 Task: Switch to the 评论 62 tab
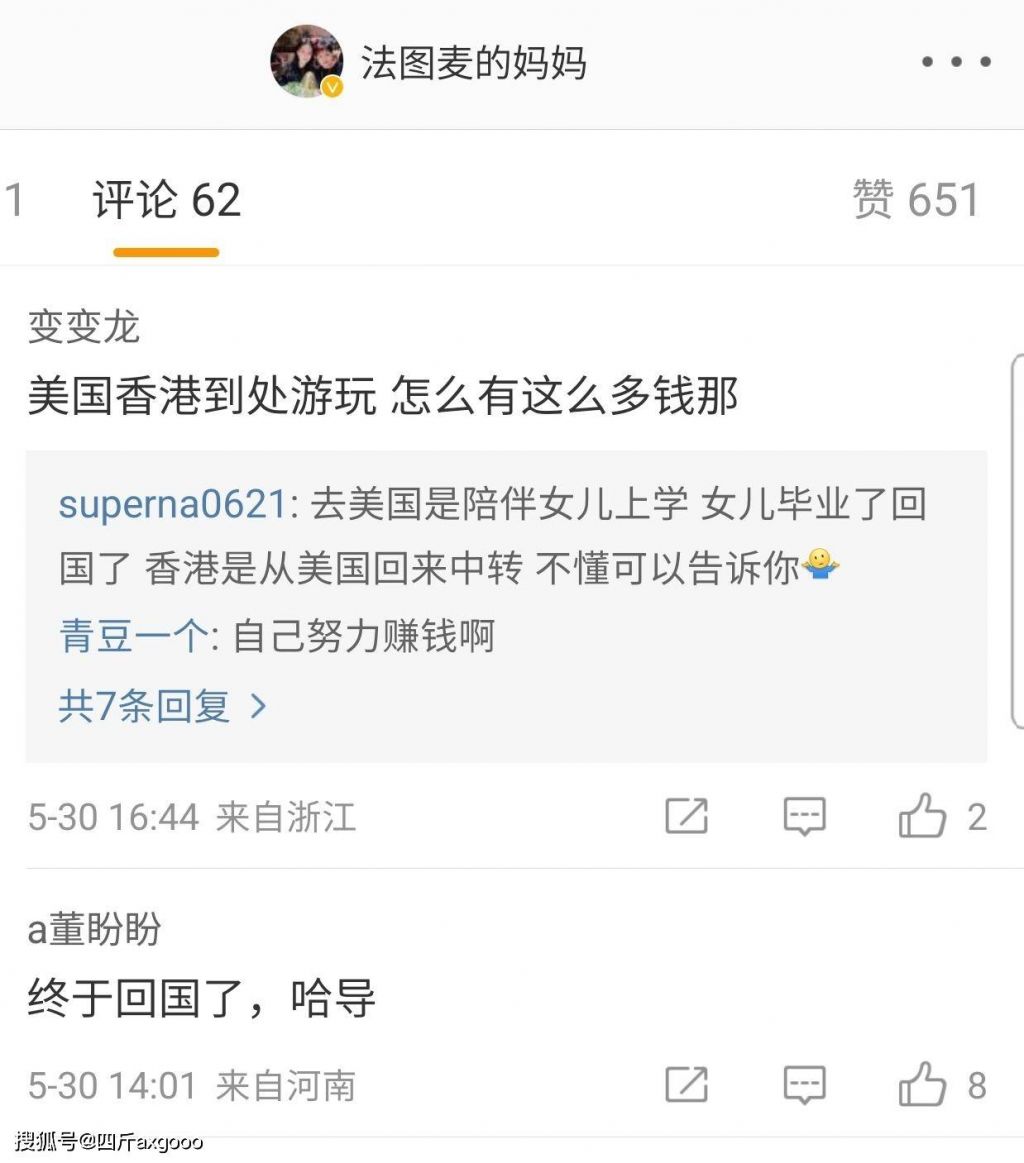coord(167,200)
